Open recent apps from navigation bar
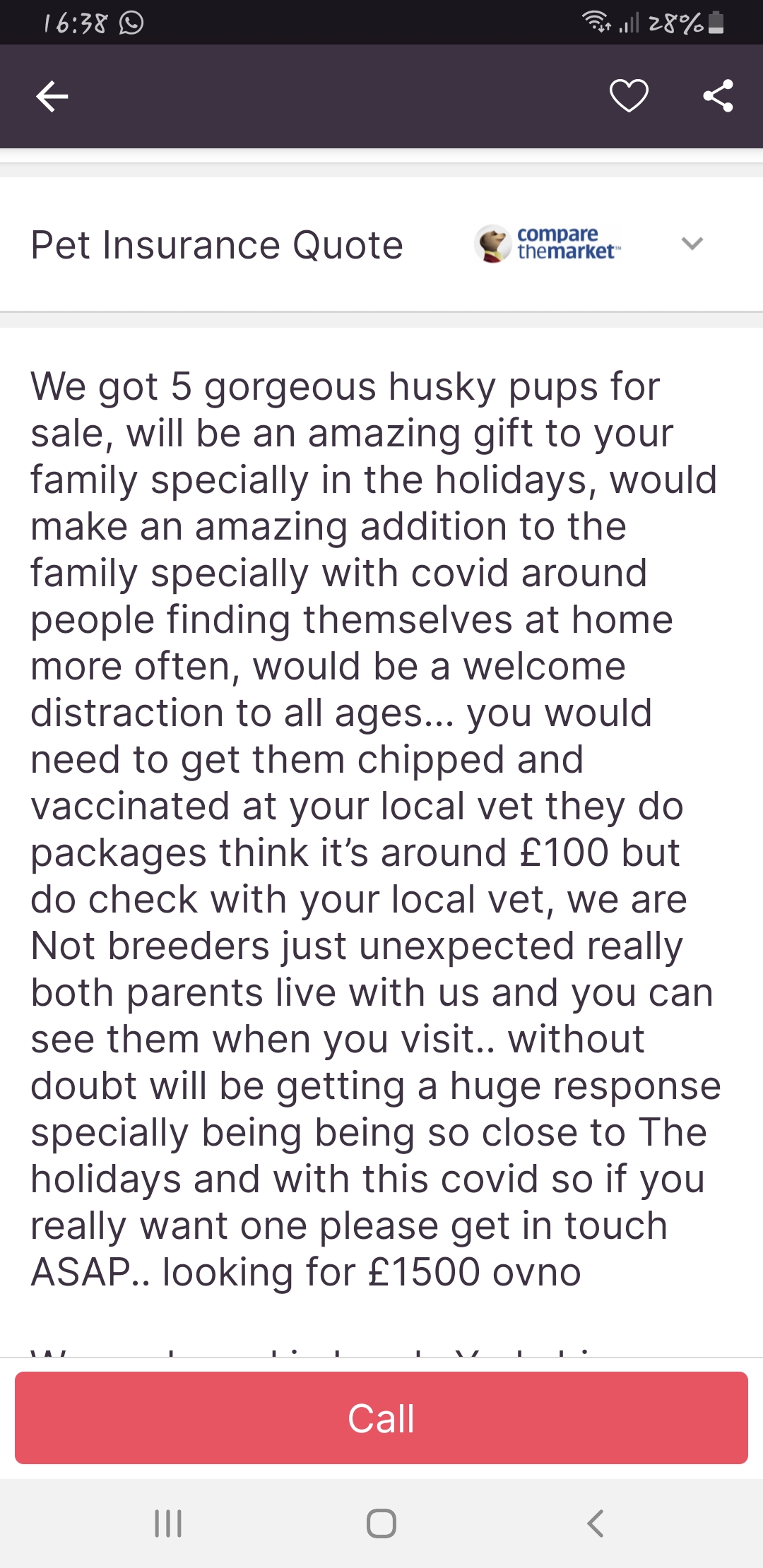 click(x=168, y=1523)
